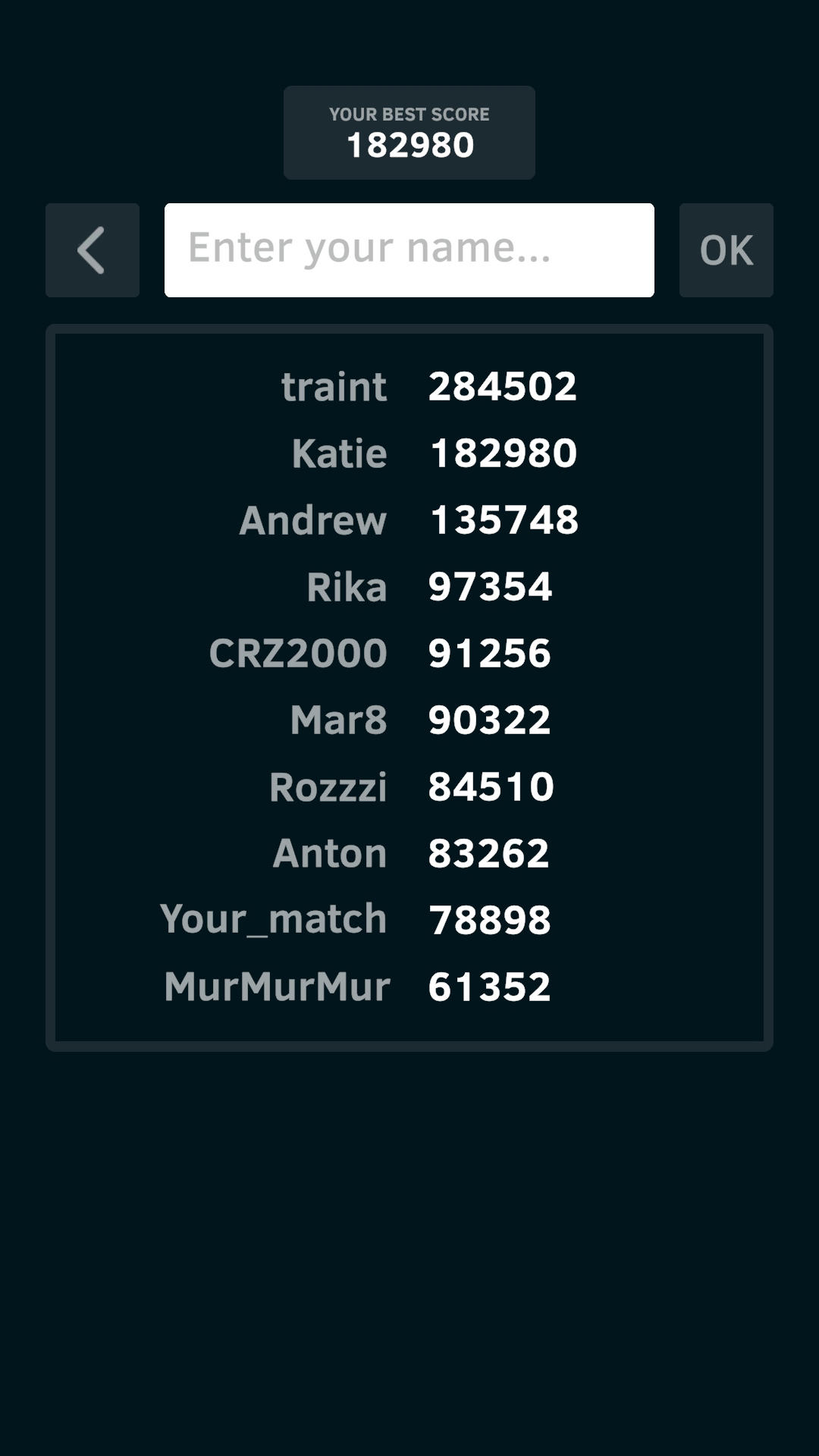Select the YOUR BEST SCORE panel
819x1456 pixels.
tap(408, 132)
